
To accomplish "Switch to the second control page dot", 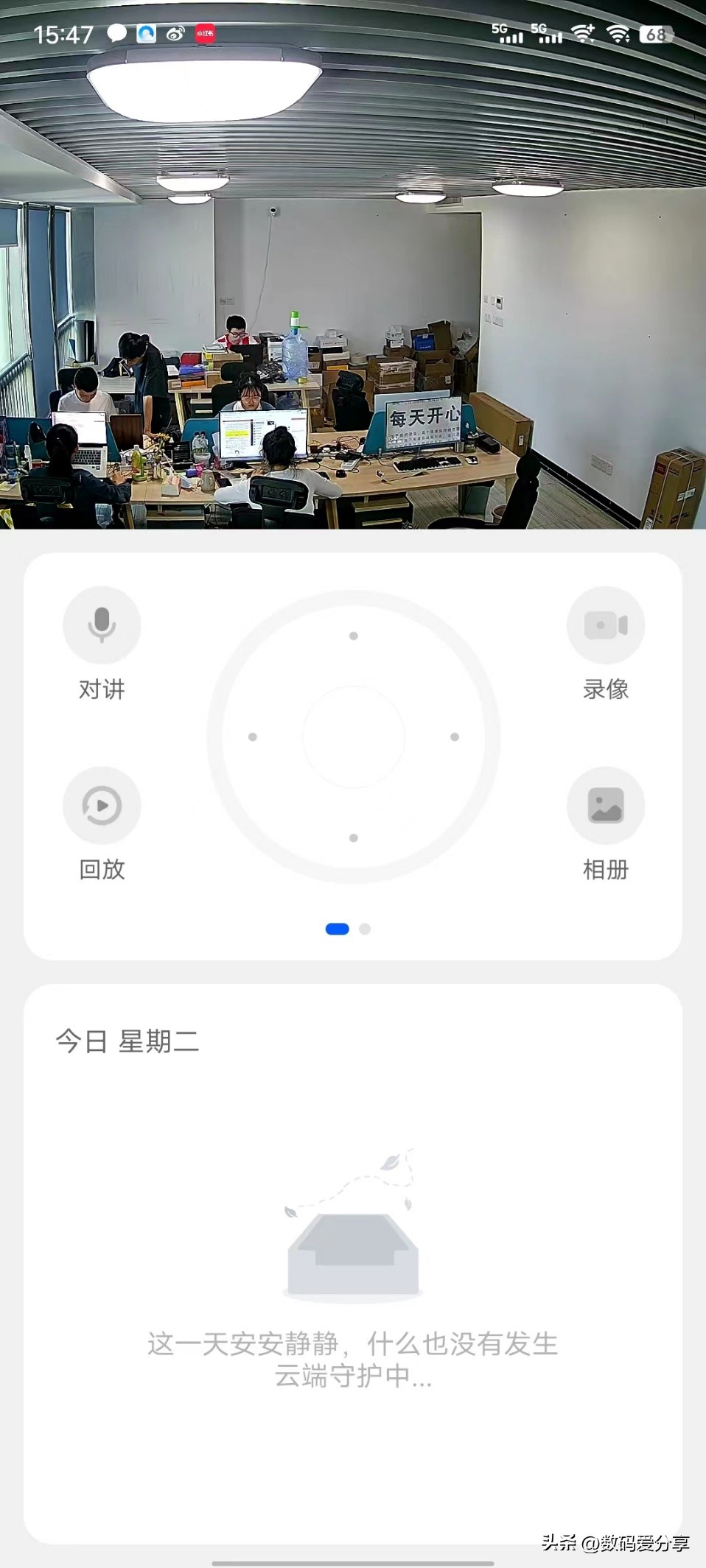I will pos(363,929).
